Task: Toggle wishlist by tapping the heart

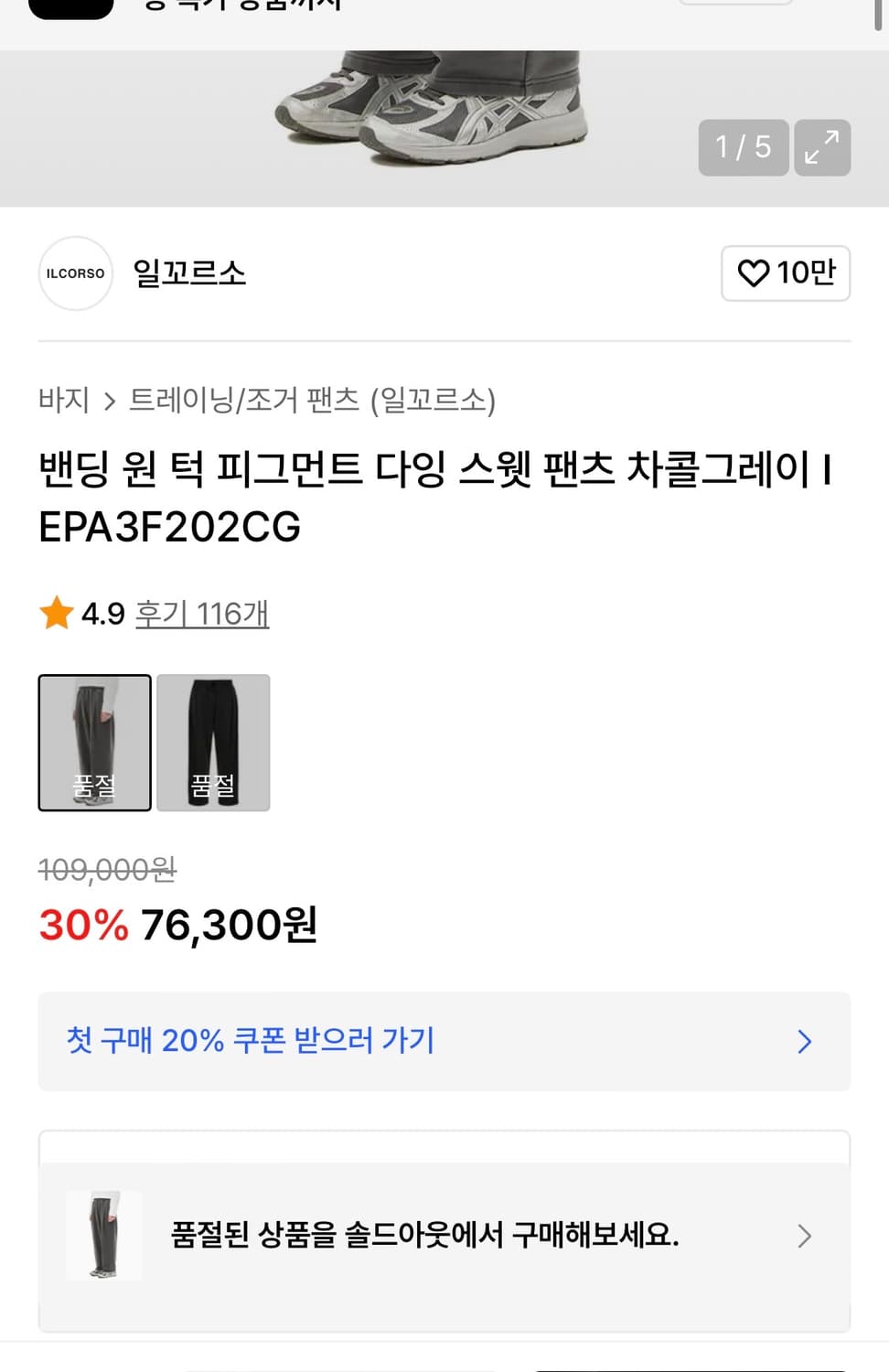Action: pyautogui.click(x=753, y=273)
